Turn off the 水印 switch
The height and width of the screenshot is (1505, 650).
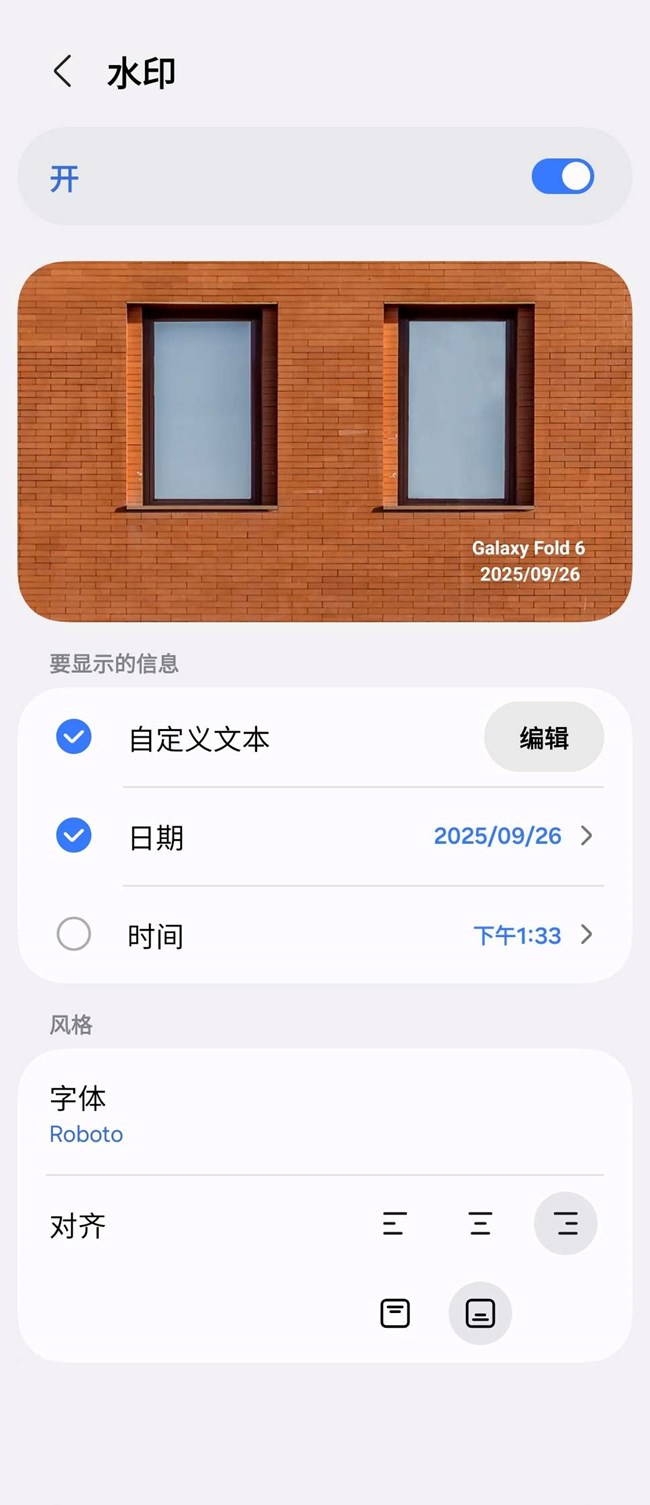pyautogui.click(x=562, y=177)
